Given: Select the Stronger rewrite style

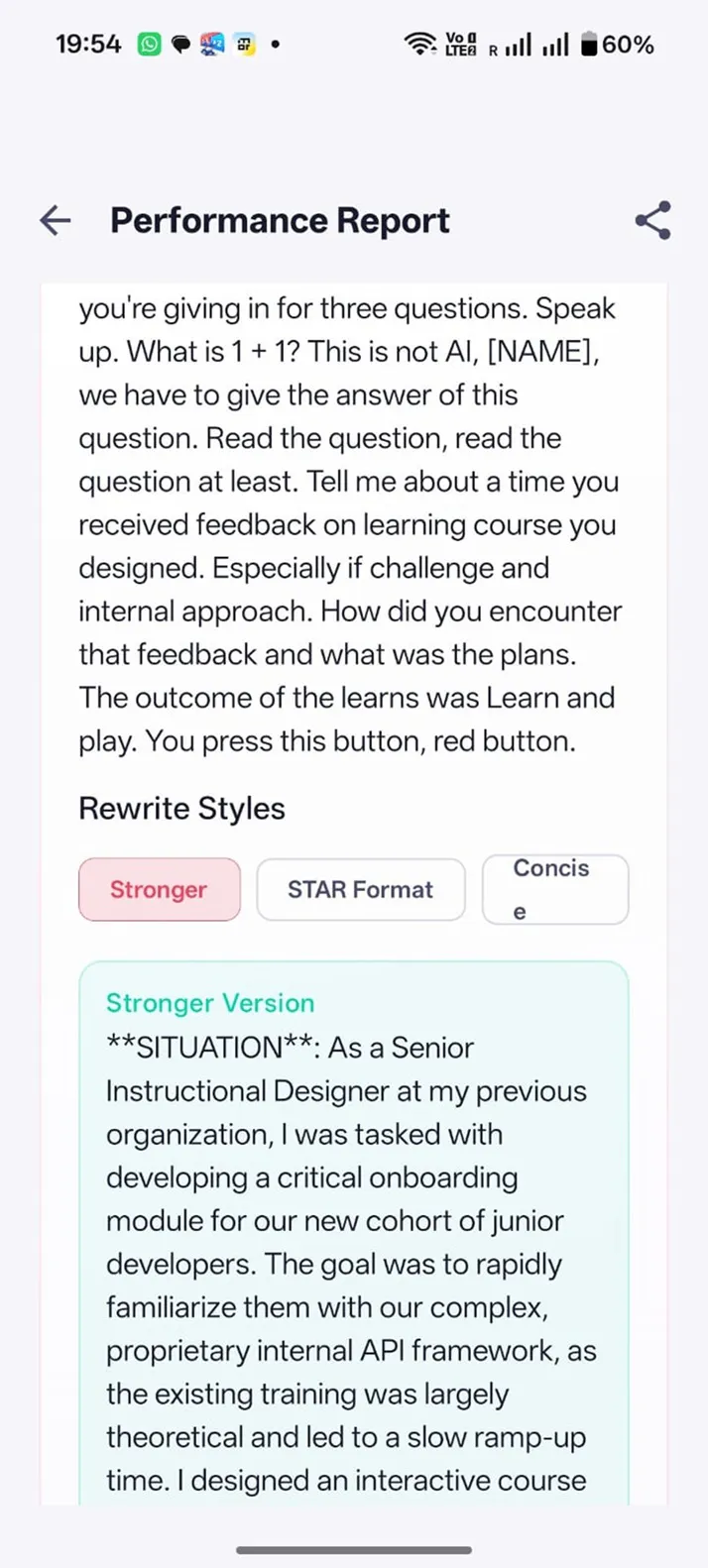Looking at the screenshot, I should pos(160,889).
